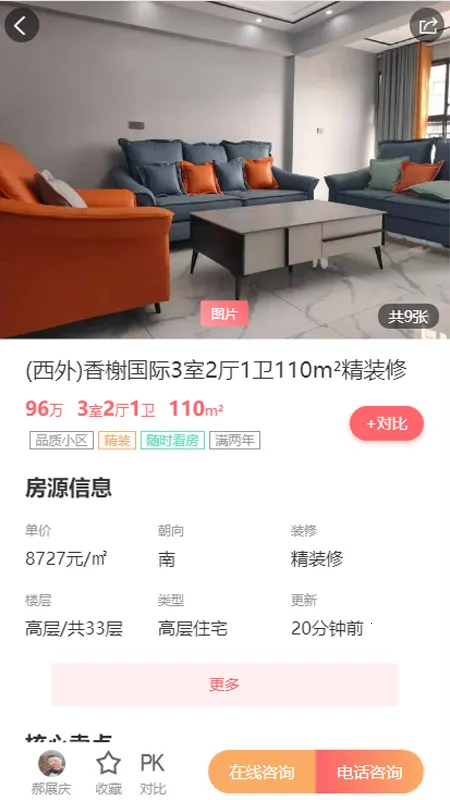Share this house listing
The image size is (450, 800).
pos(427,25)
